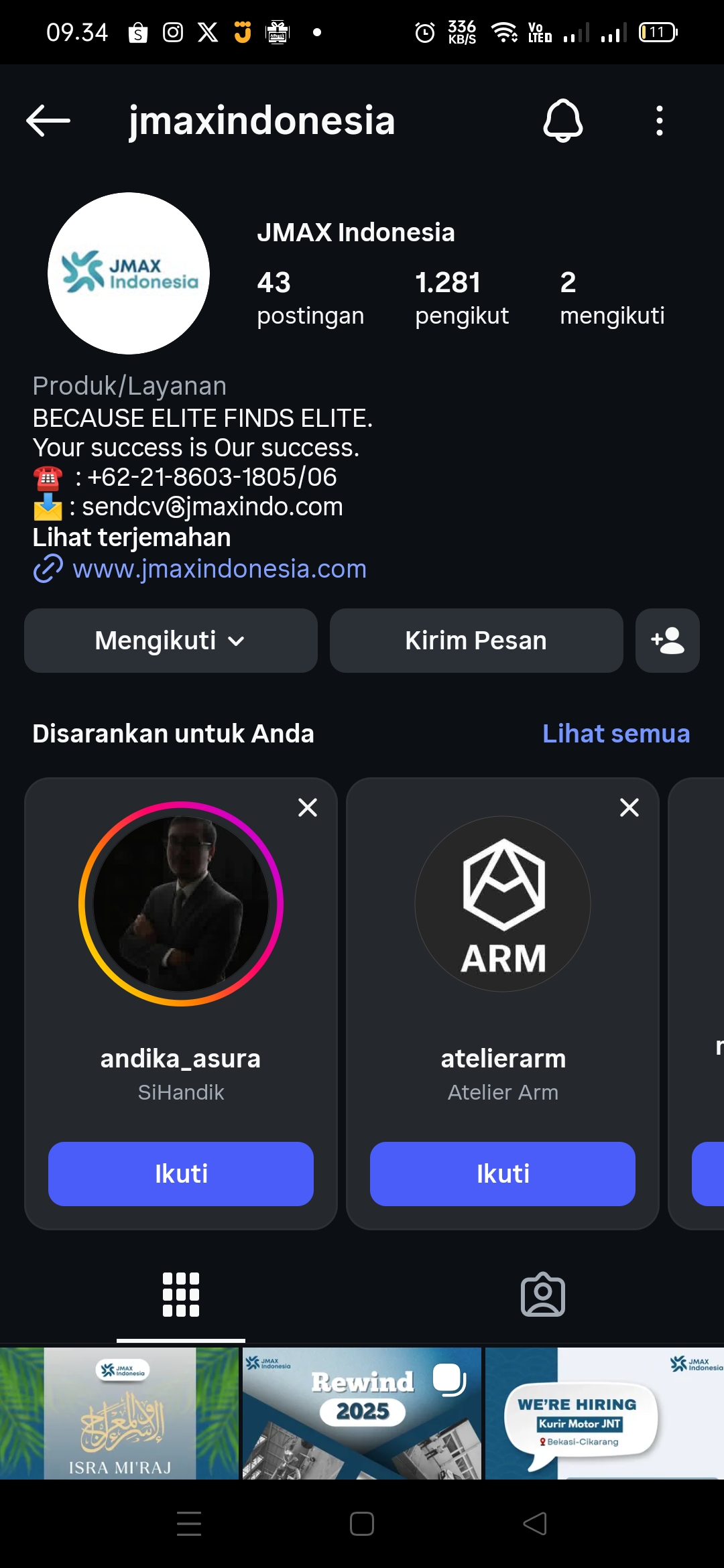Screen dimensions: 724x1568
Task: Open the three-dot overflow menu
Action: (x=660, y=121)
